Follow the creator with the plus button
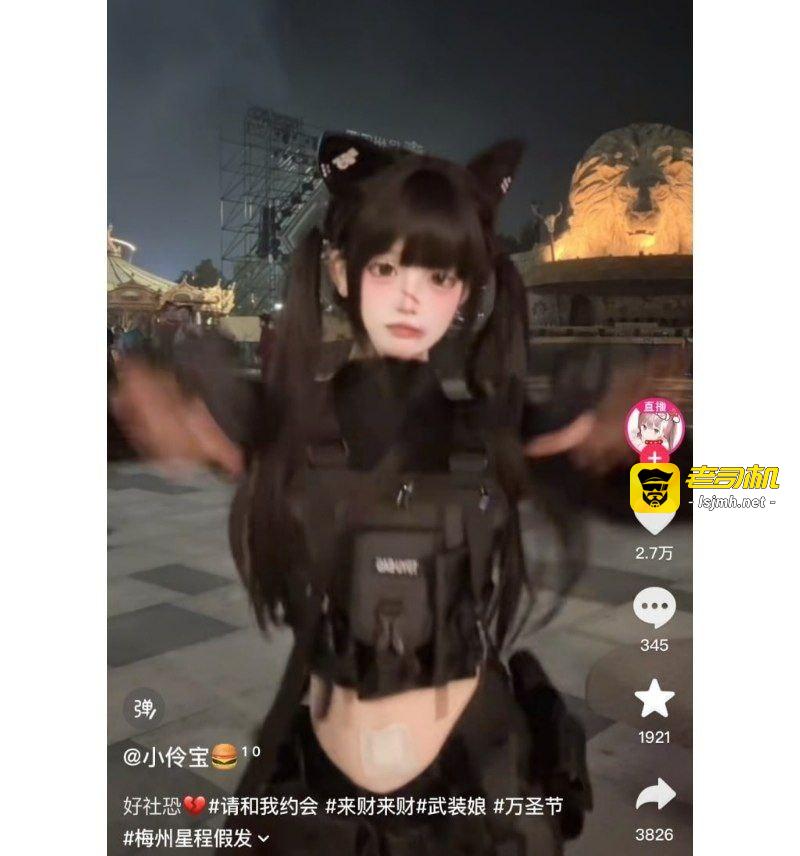This screenshot has height=856, width=800. 655,457
